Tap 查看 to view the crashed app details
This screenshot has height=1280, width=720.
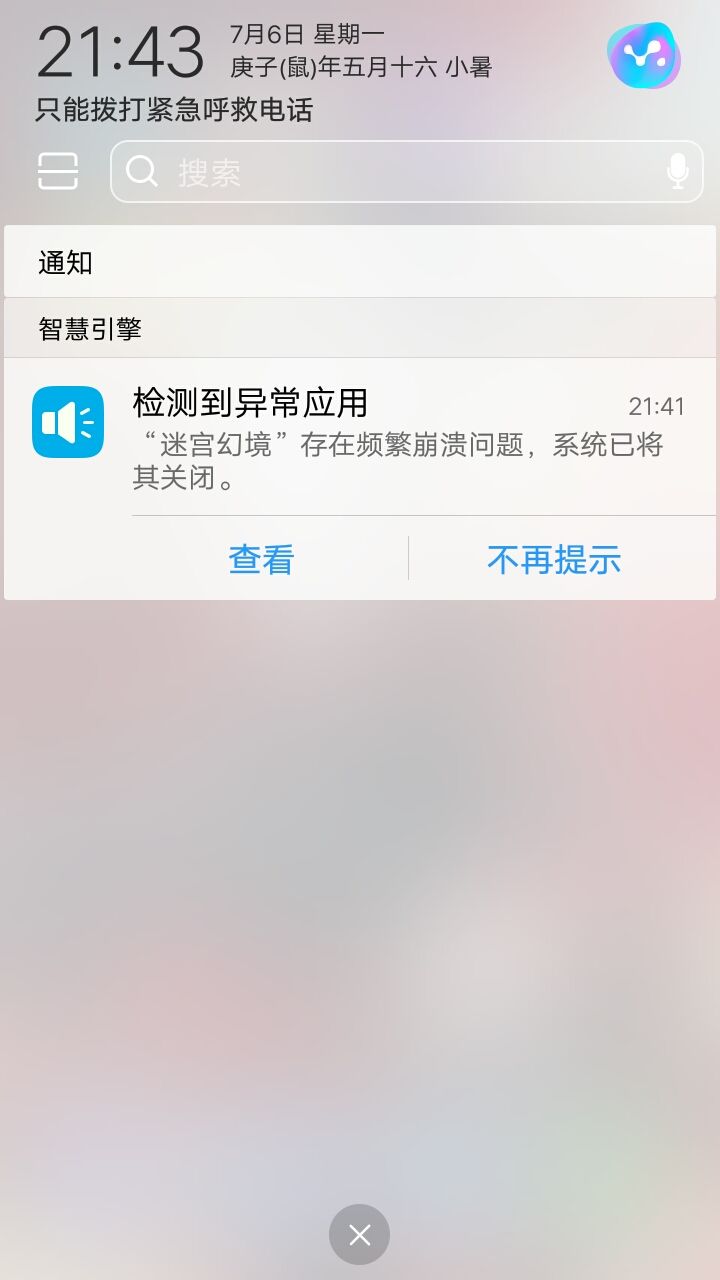click(260, 559)
